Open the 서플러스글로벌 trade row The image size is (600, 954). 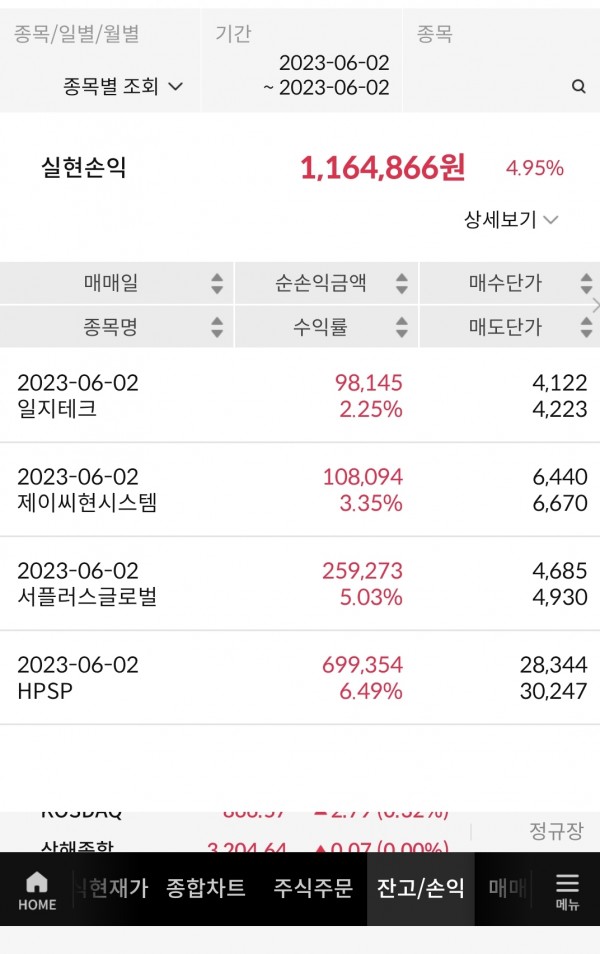300,583
